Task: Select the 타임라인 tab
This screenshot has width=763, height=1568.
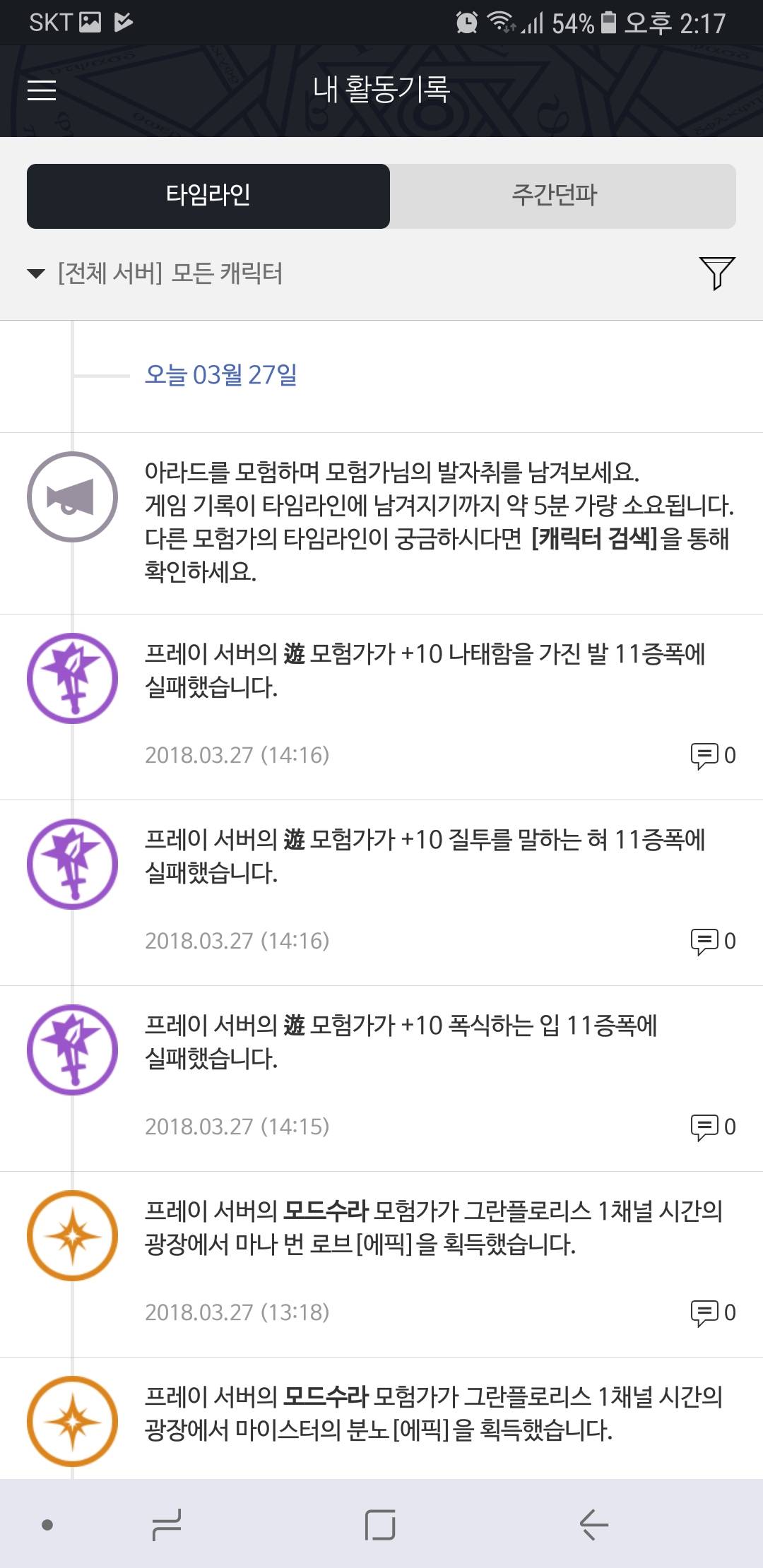Action: 208,196
